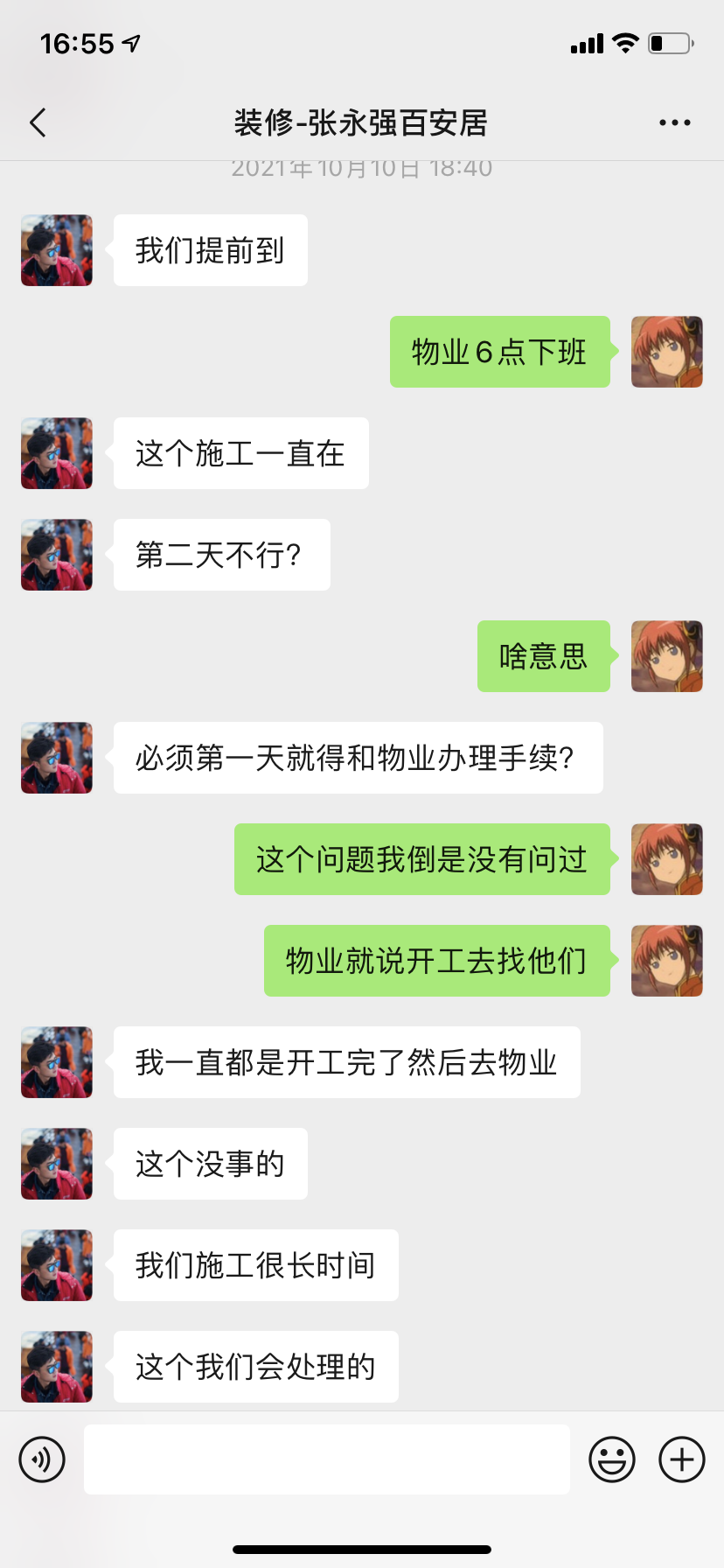Focus the message text field
724x1568 pixels.
326,1459
